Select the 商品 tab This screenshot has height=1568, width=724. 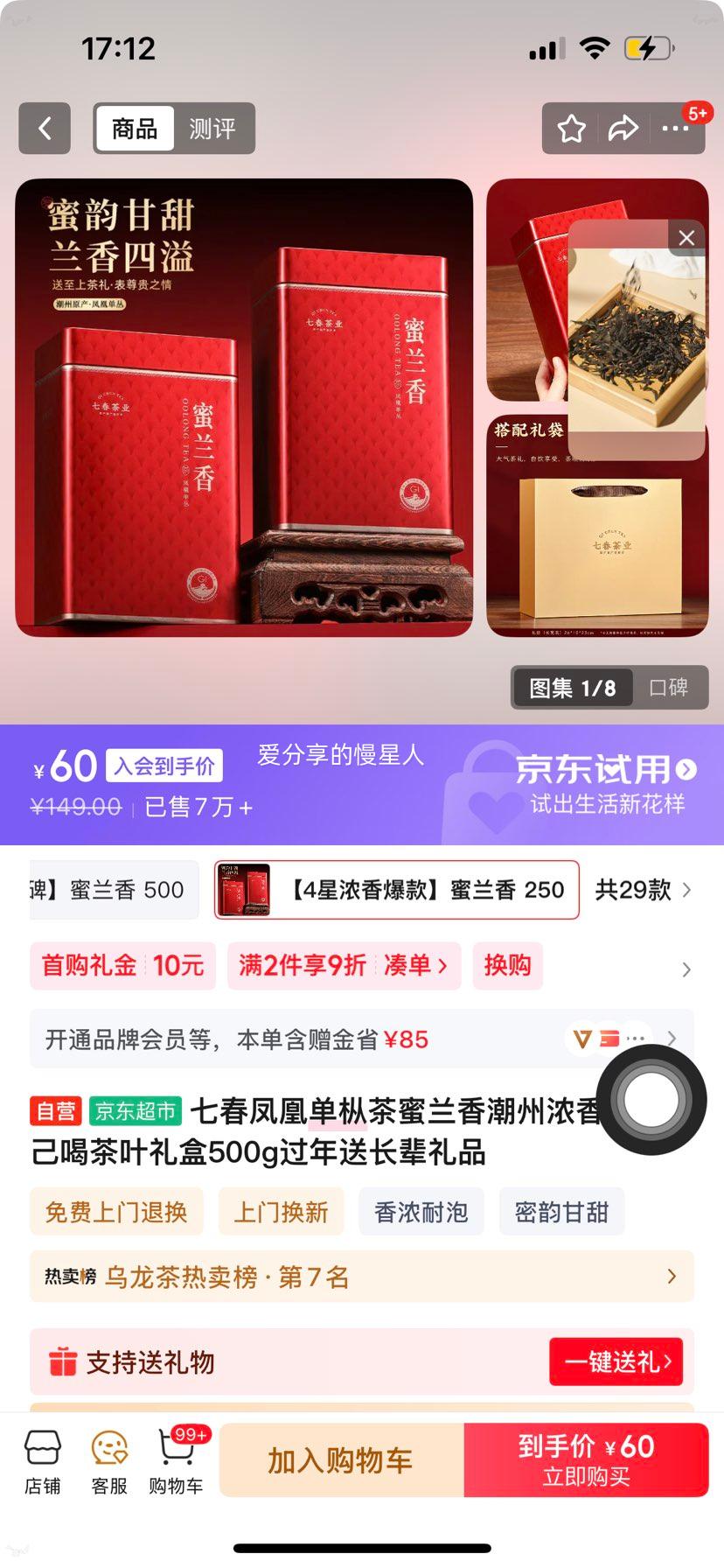(x=133, y=128)
